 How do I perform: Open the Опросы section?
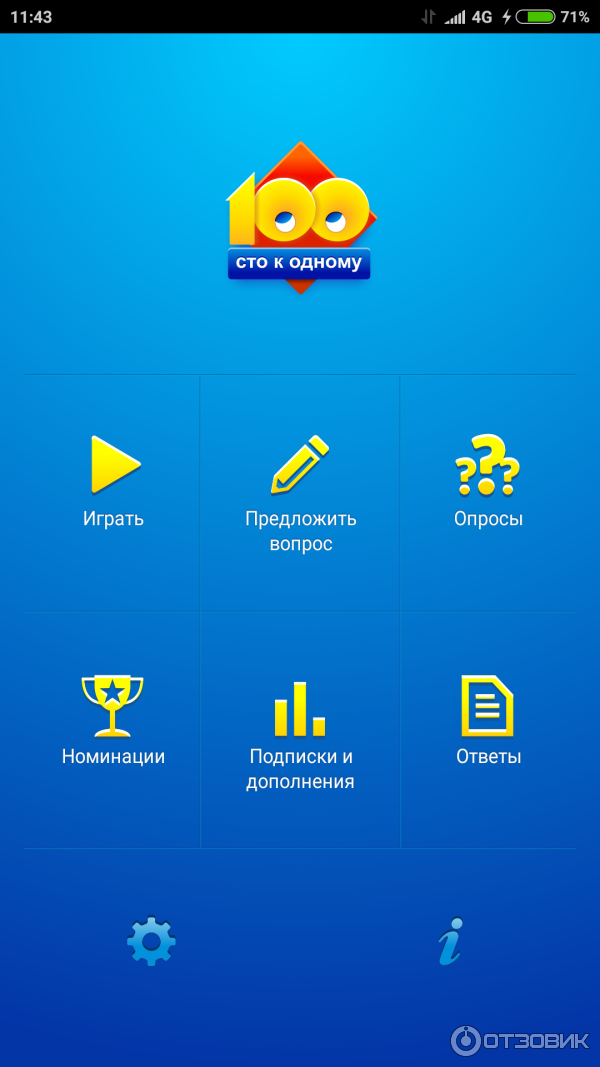point(488,482)
